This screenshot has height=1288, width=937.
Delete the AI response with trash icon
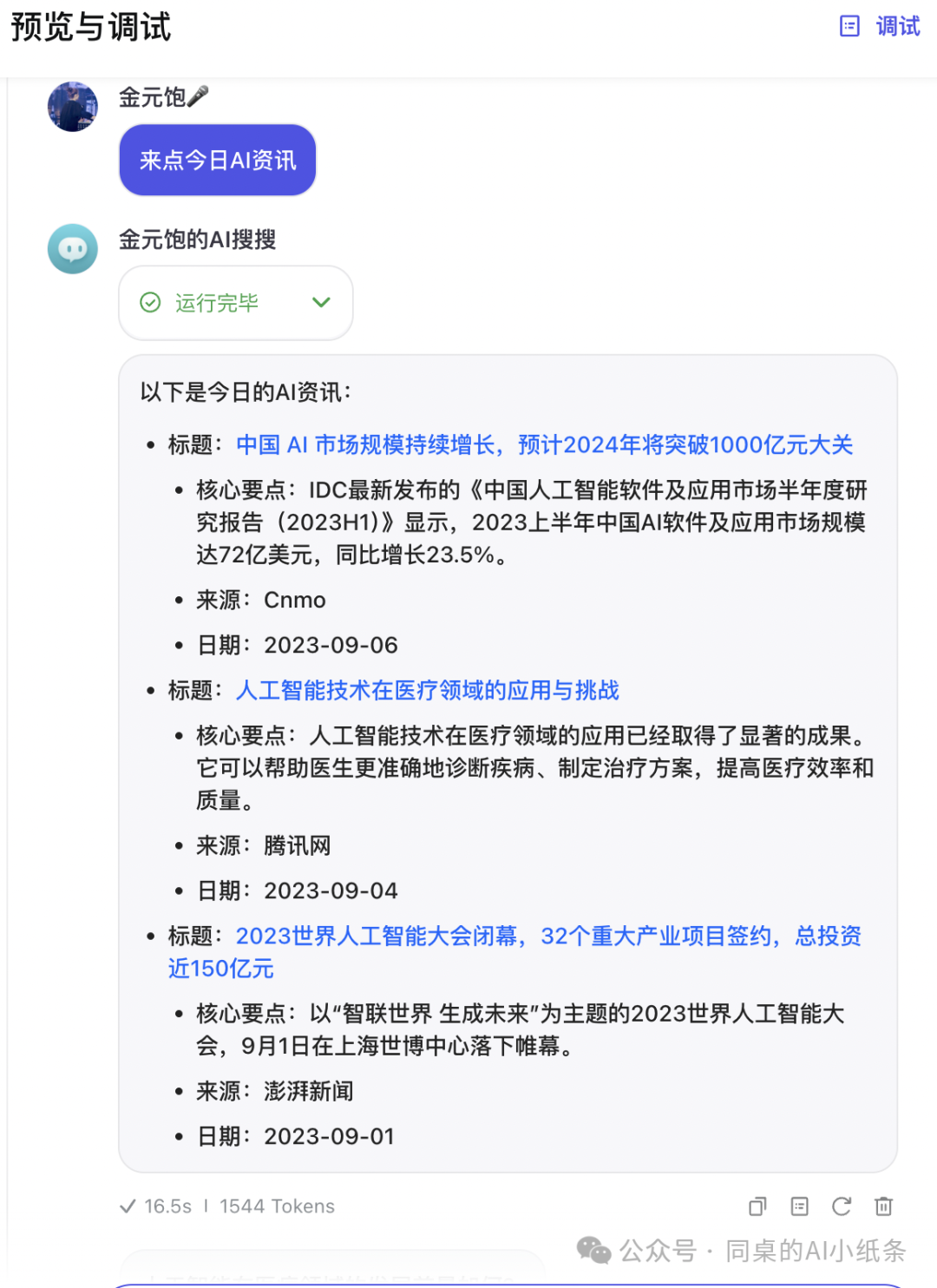884,1206
